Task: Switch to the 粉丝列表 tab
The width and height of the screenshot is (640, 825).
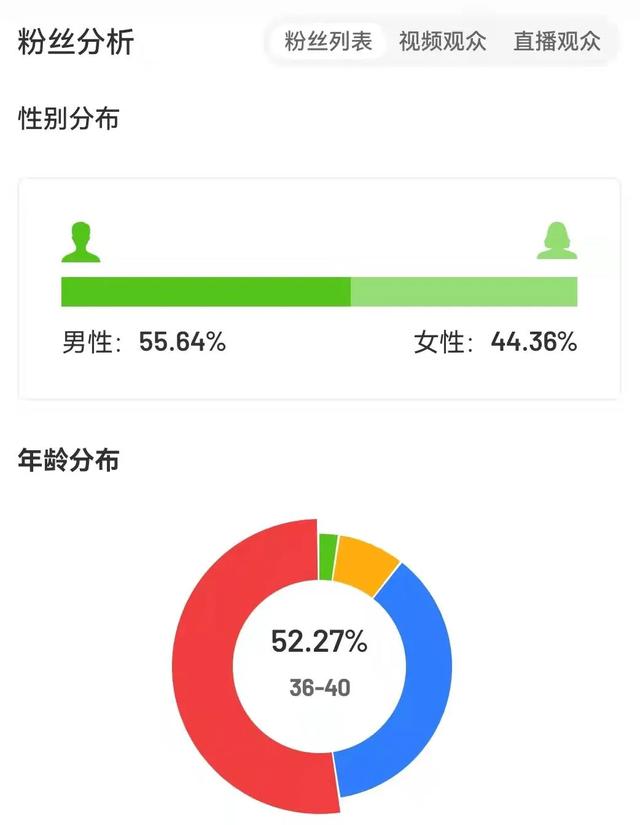Action: pyautogui.click(x=328, y=42)
